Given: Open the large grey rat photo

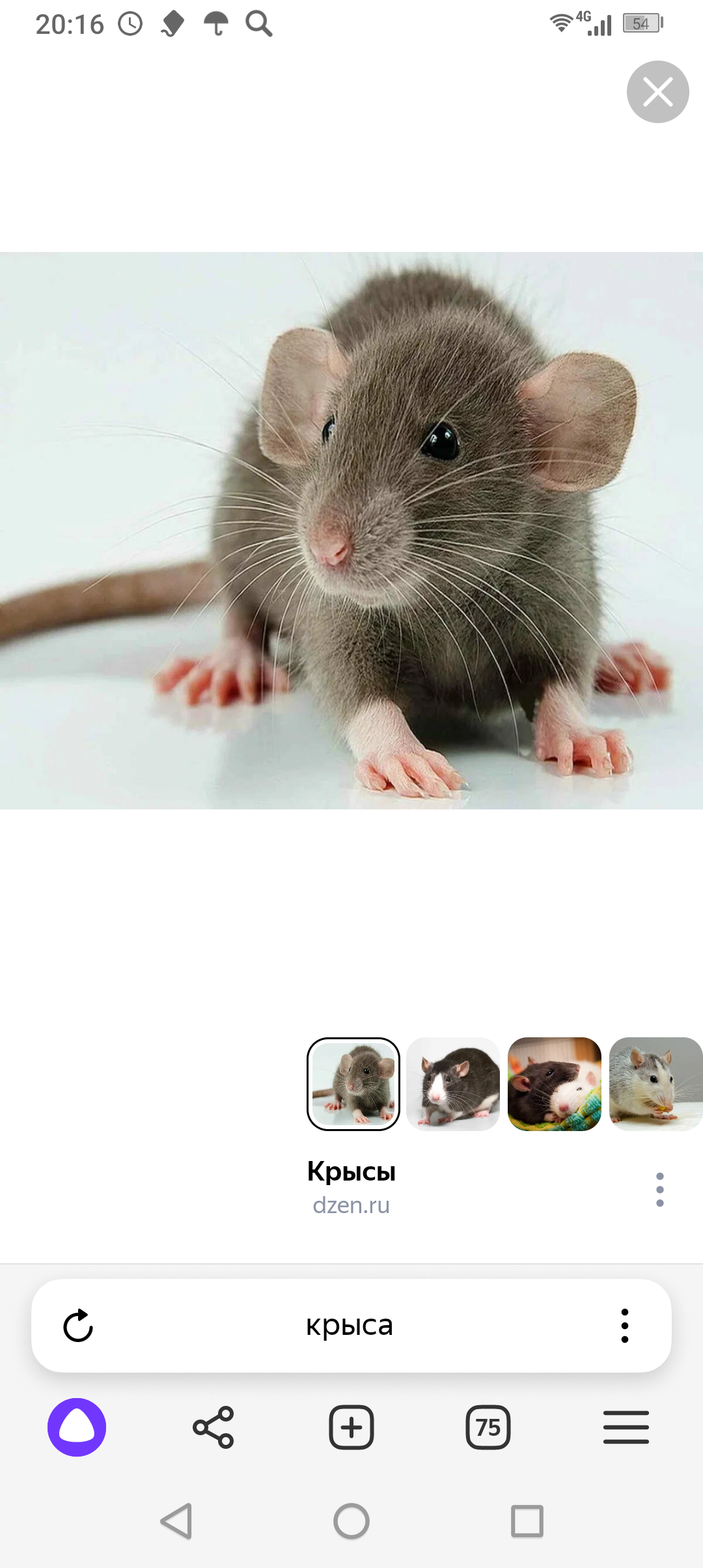Looking at the screenshot, I should click(x=351, y=530).
